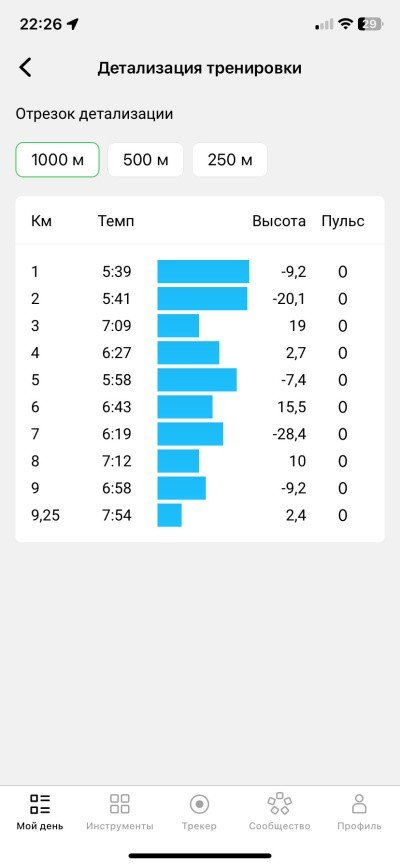The width and height of the screenshot is (400, 866).
Task: Switch to the Инструменты tab
Action: pos(120,812)
